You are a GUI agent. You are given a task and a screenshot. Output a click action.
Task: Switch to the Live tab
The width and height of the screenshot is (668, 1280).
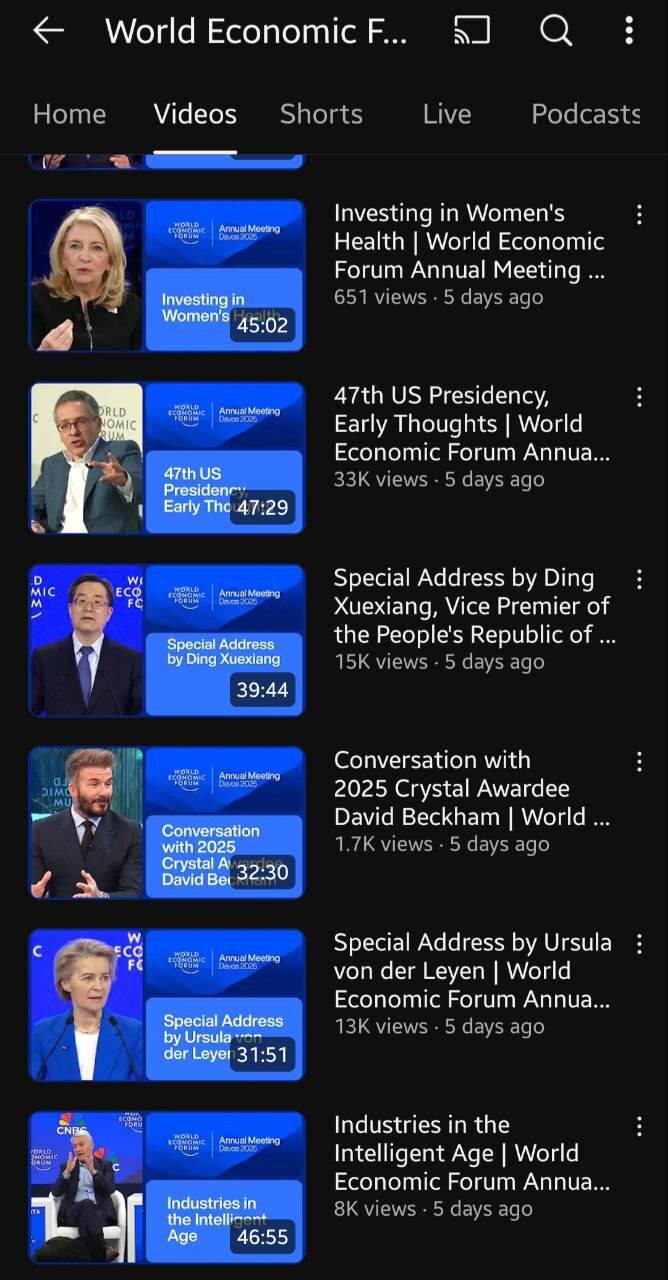446,114
